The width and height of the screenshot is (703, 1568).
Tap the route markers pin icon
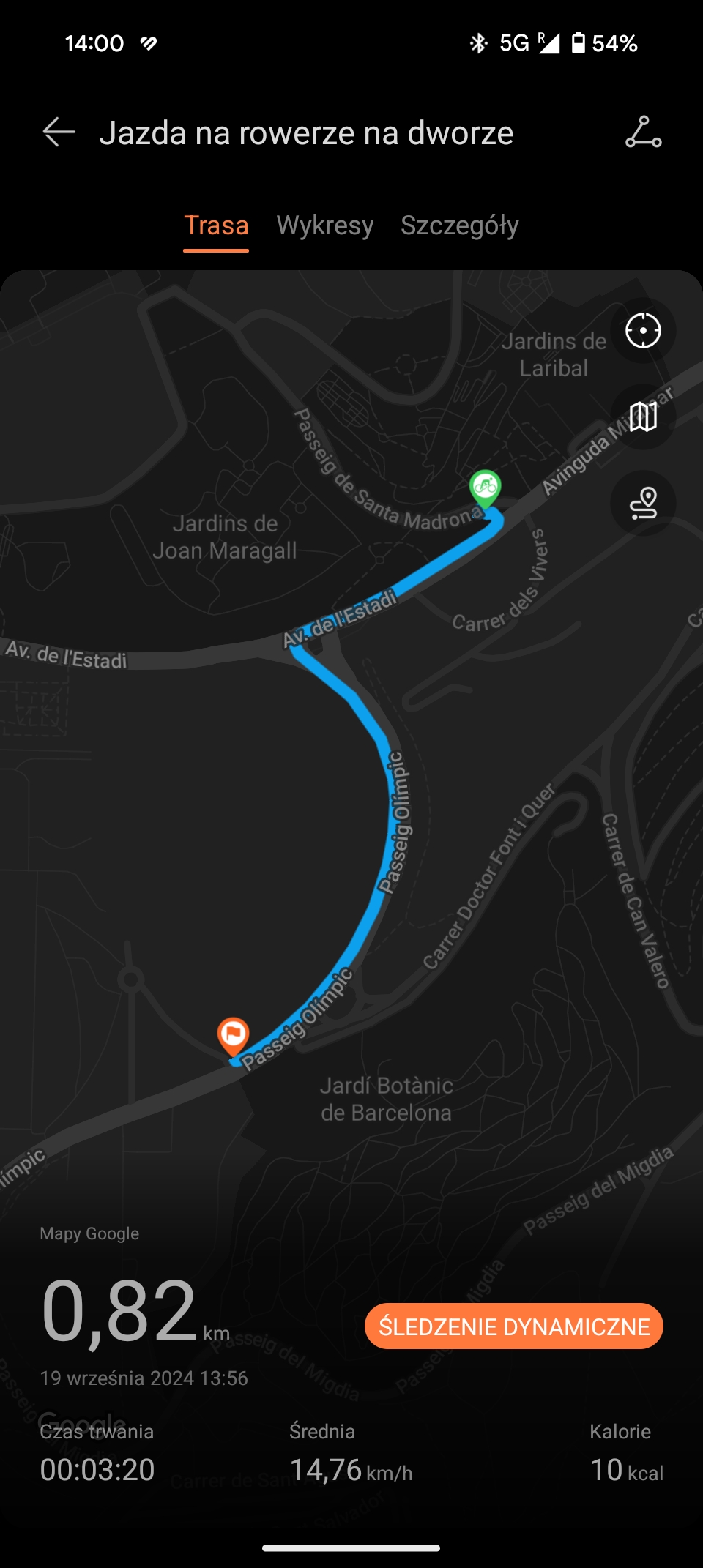(643, 503)
